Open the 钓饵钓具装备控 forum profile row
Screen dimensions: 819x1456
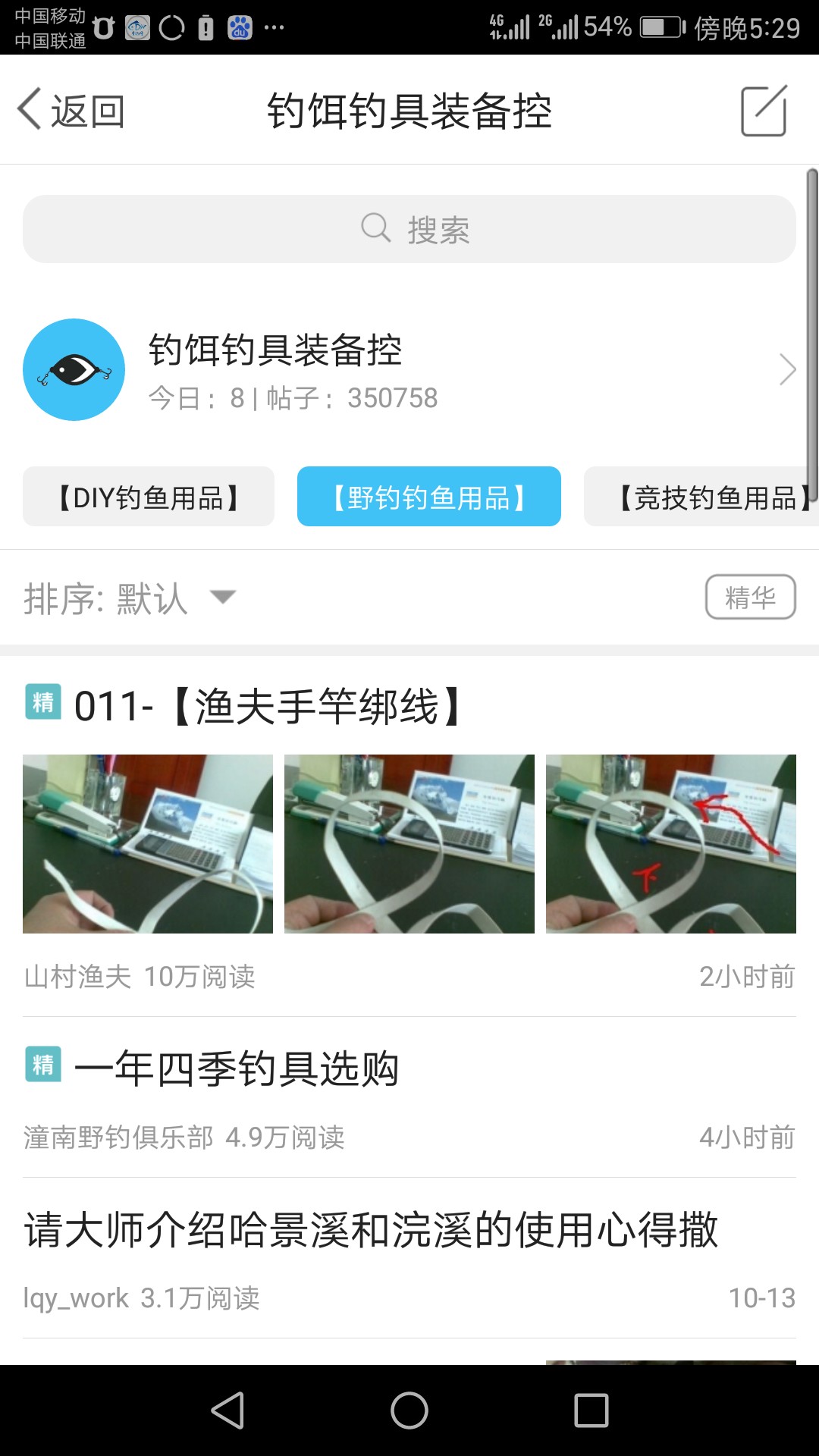(409, 370)
